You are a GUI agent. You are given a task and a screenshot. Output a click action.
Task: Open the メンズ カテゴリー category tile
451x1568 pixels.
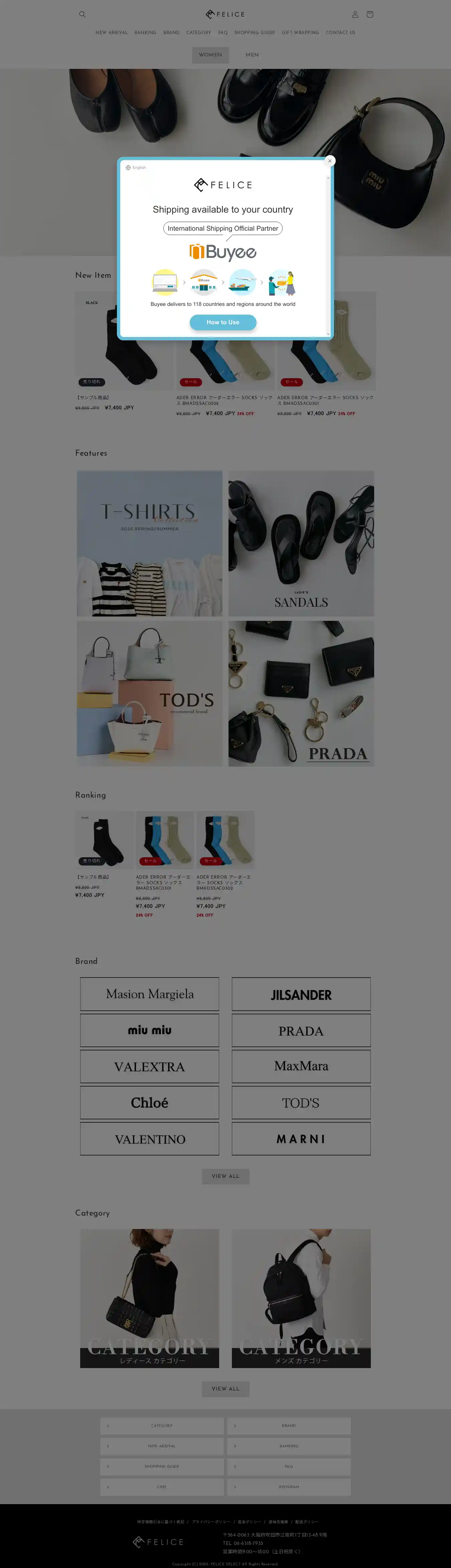(x=301, y=1298)
